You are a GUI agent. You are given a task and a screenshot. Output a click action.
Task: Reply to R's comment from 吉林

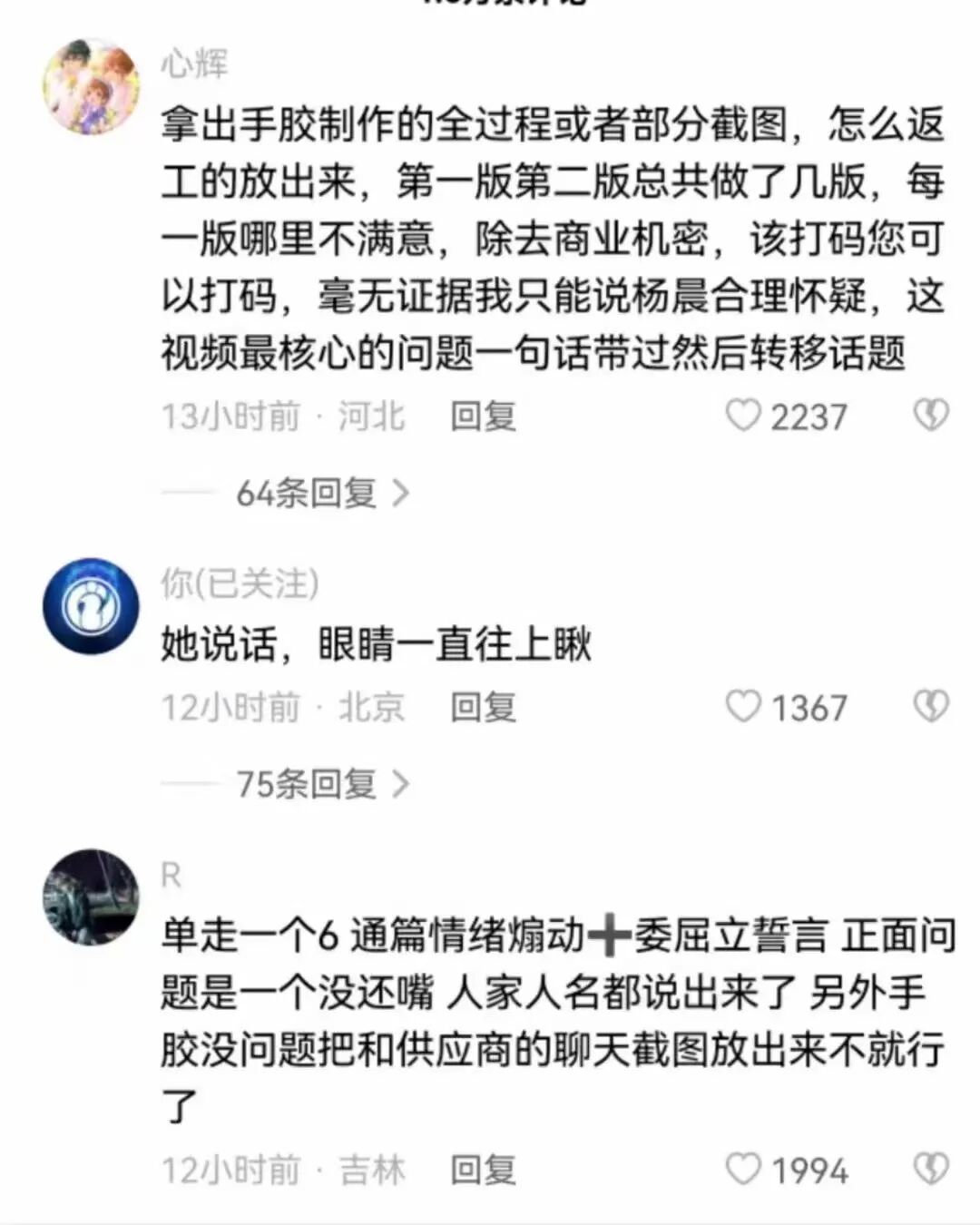[x=483, y=1170]
